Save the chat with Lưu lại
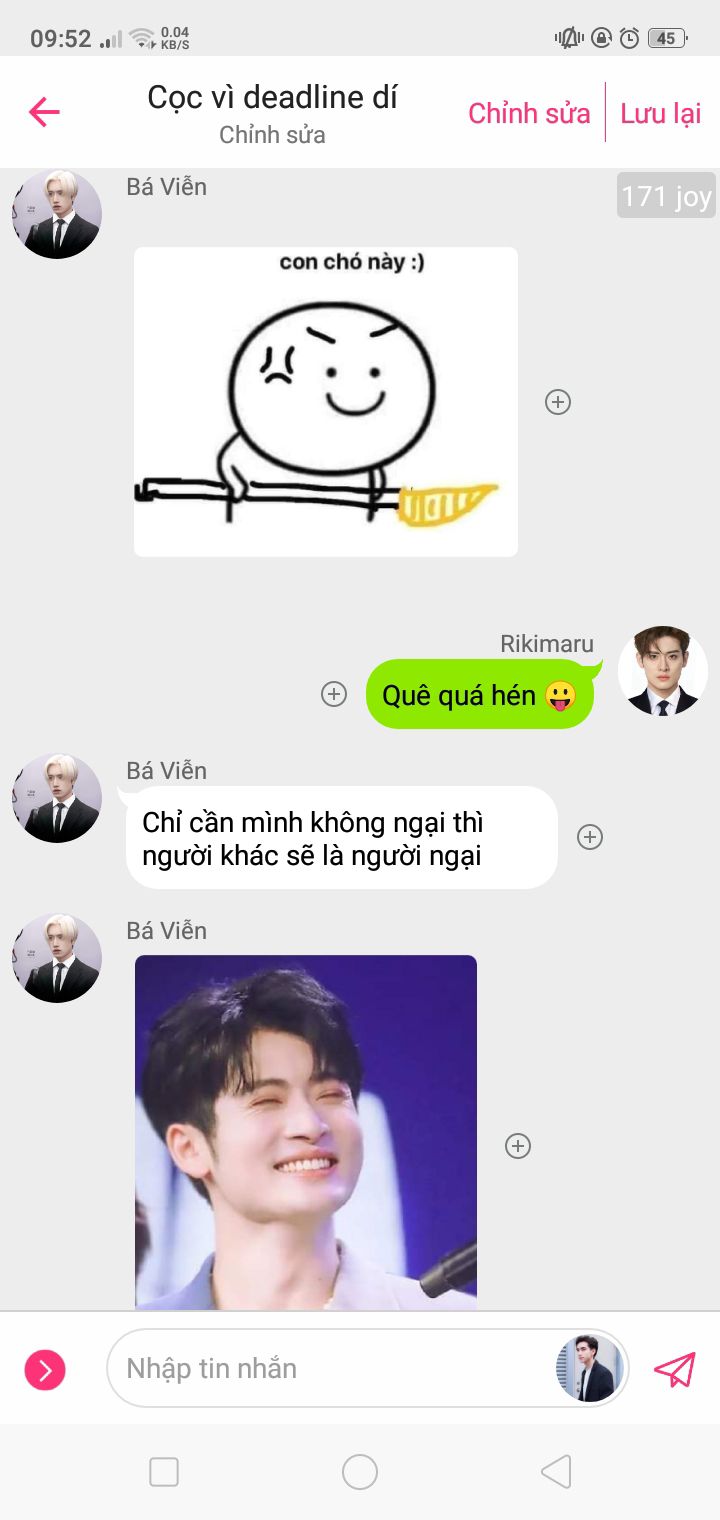The width and height of the screenshot is (720, 1520). [660, 113]
